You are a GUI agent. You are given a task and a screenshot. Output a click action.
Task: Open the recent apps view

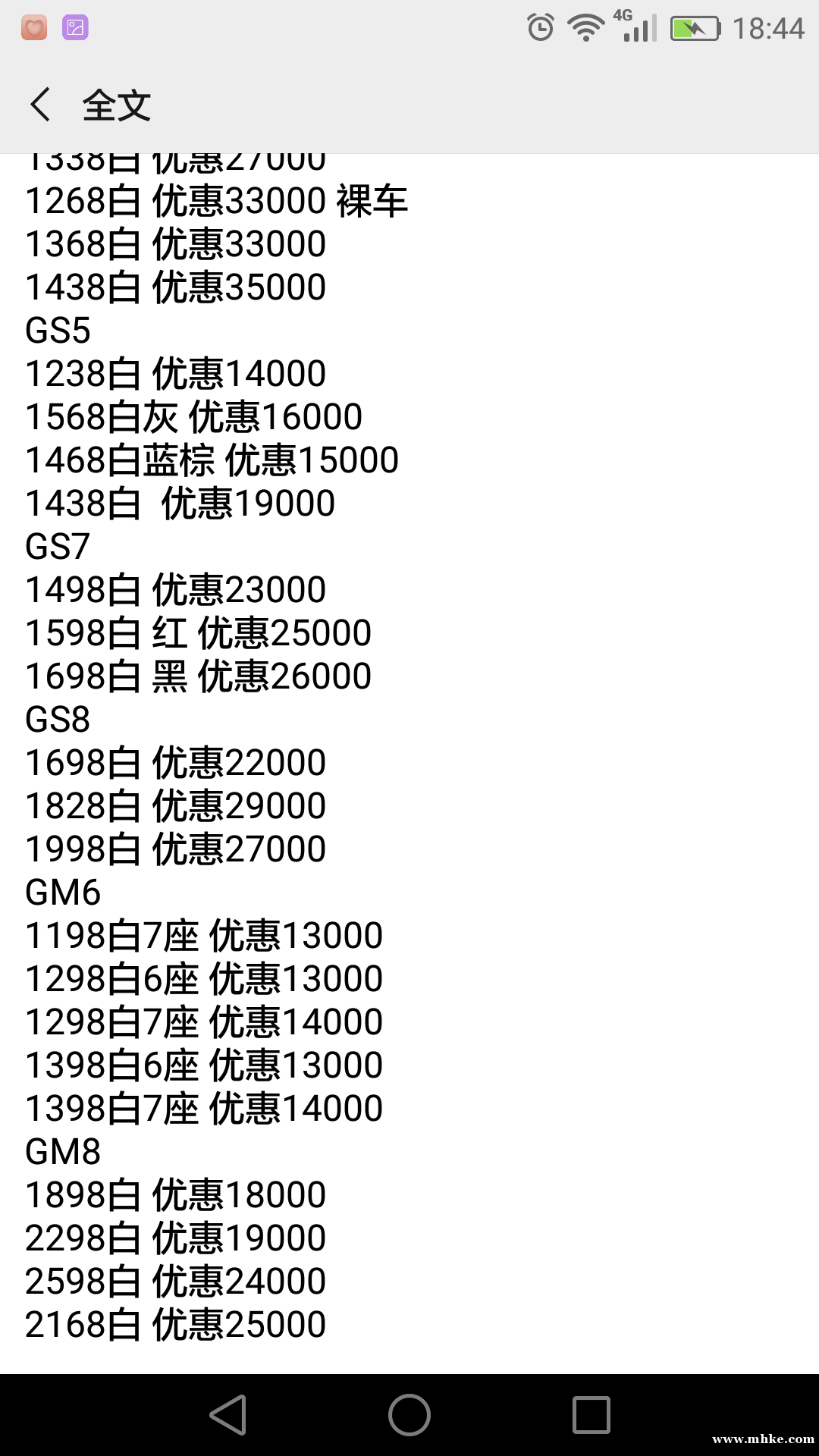[591, 1415]
